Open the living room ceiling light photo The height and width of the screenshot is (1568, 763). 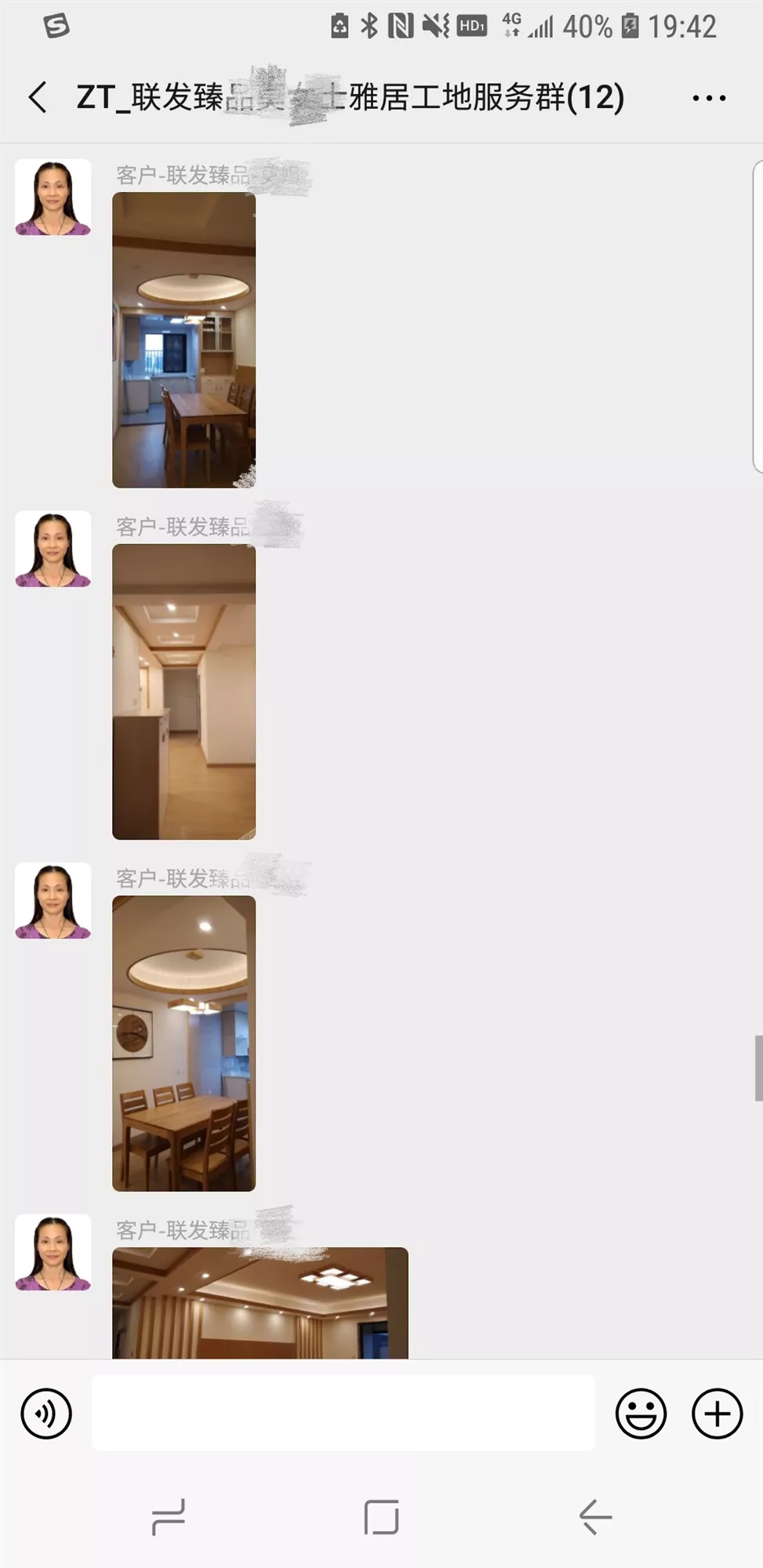pyautogui.click(x=260, y=1302)
